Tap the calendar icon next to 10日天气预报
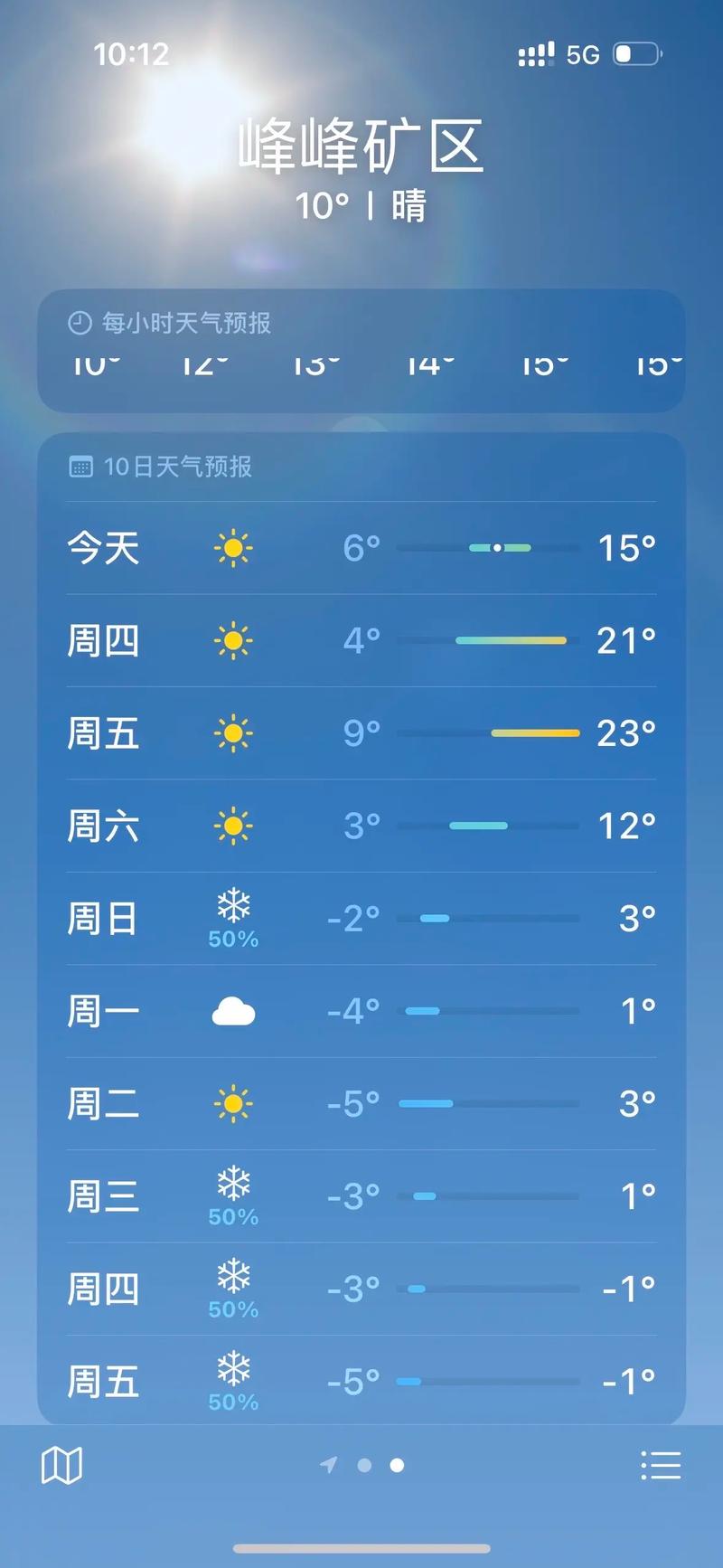Image resolution: width=723 pixels, height=1568 pixels. coord(82,467)
